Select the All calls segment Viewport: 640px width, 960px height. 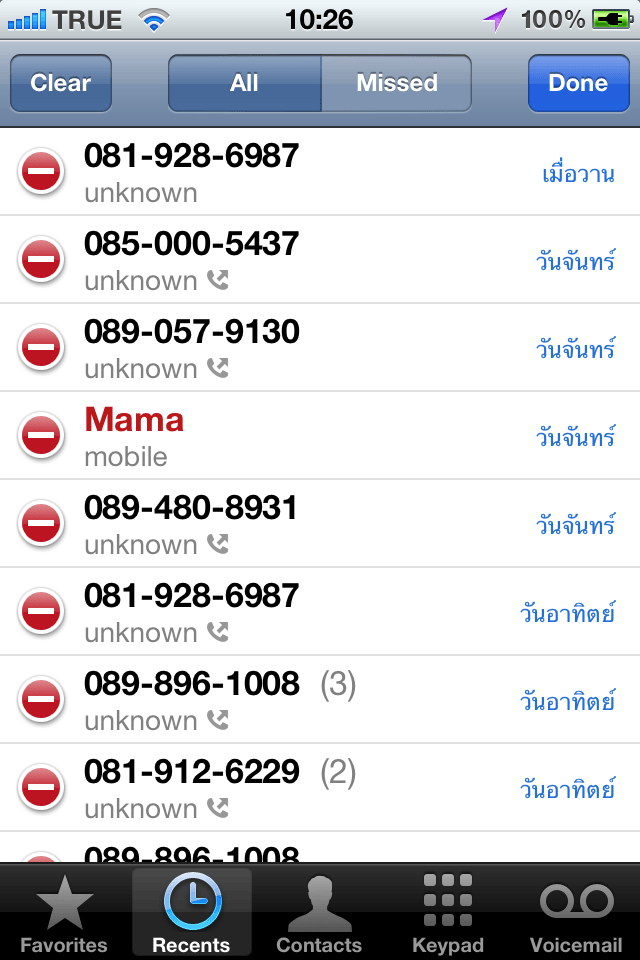click(244, 83)
